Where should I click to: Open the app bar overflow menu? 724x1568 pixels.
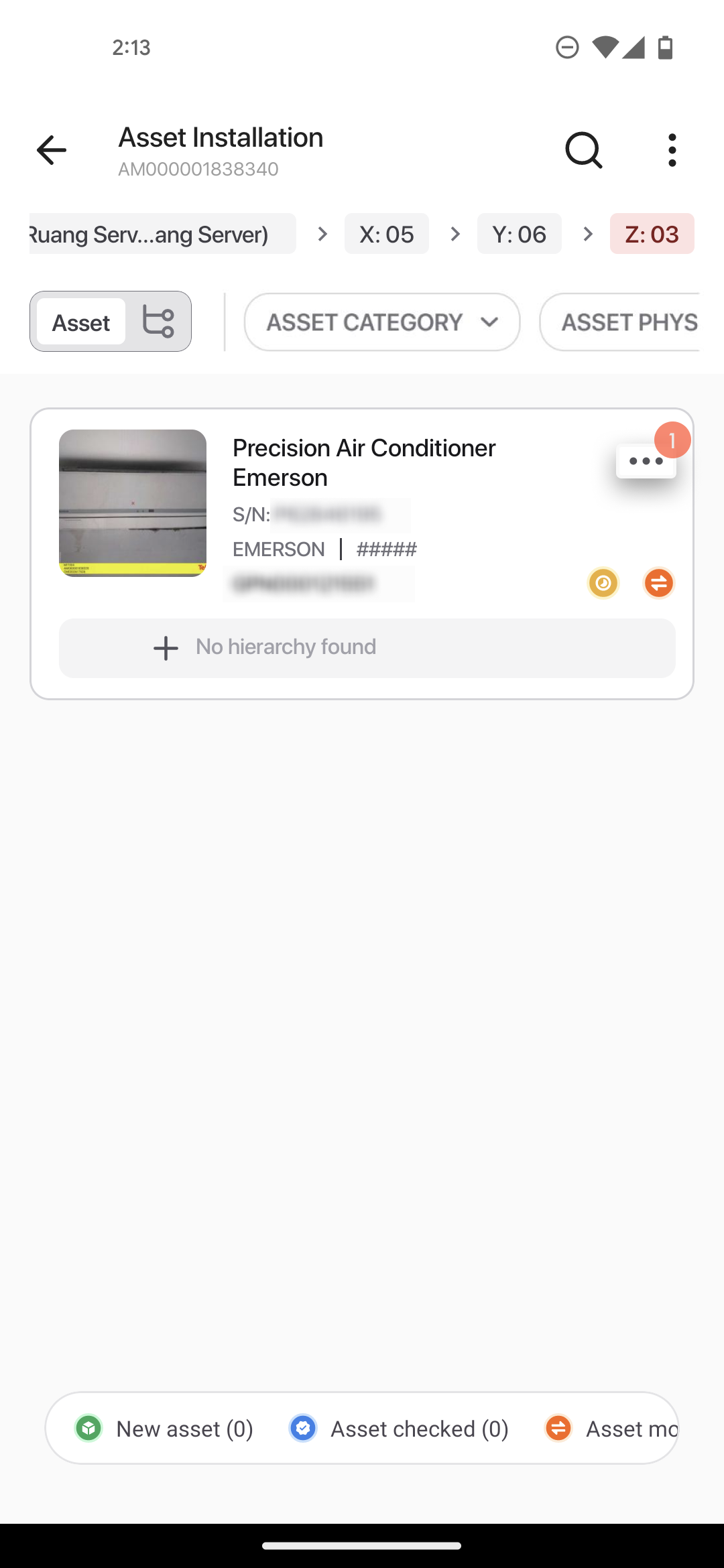click(x=672, y=149)
